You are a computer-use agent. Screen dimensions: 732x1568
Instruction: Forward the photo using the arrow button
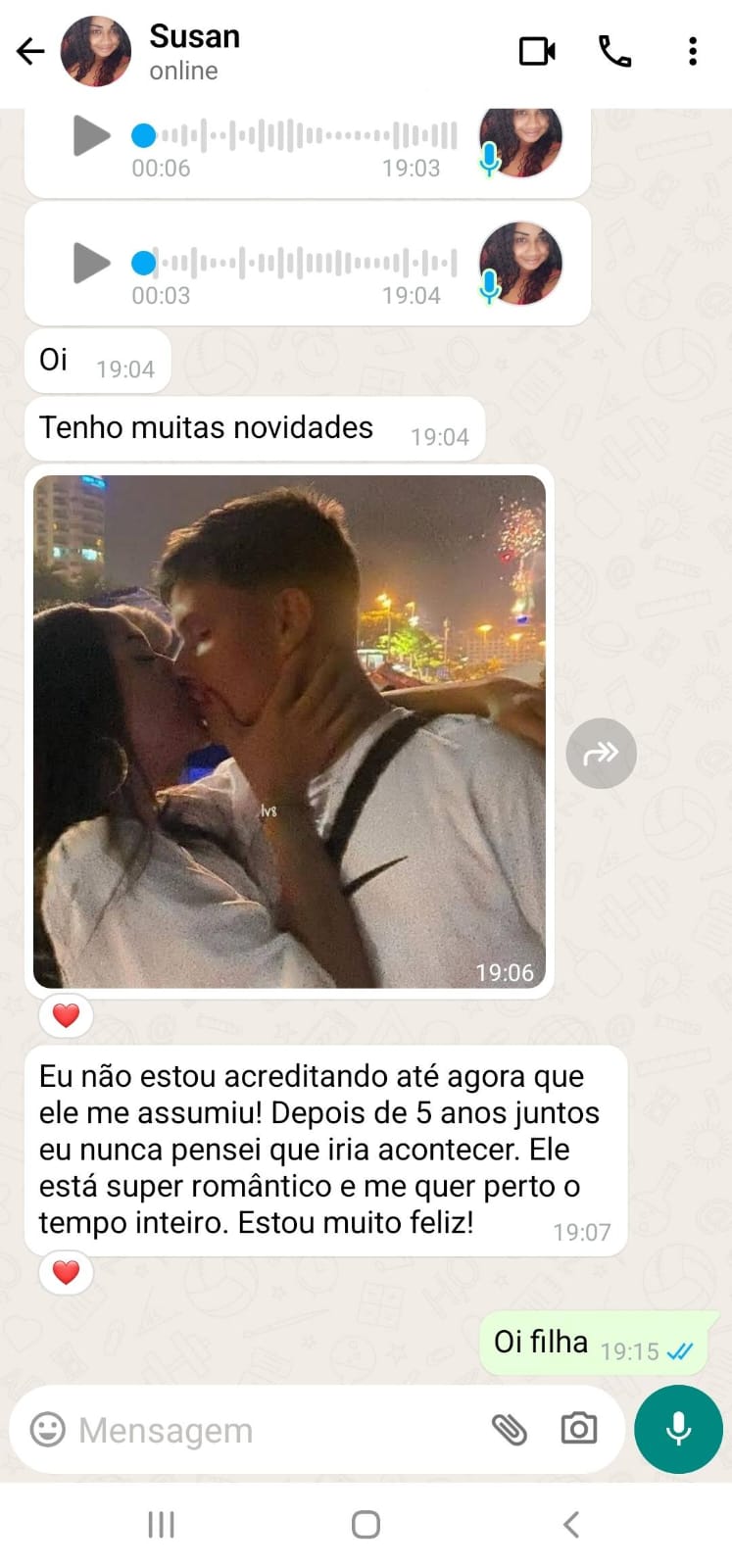point(601,753)
